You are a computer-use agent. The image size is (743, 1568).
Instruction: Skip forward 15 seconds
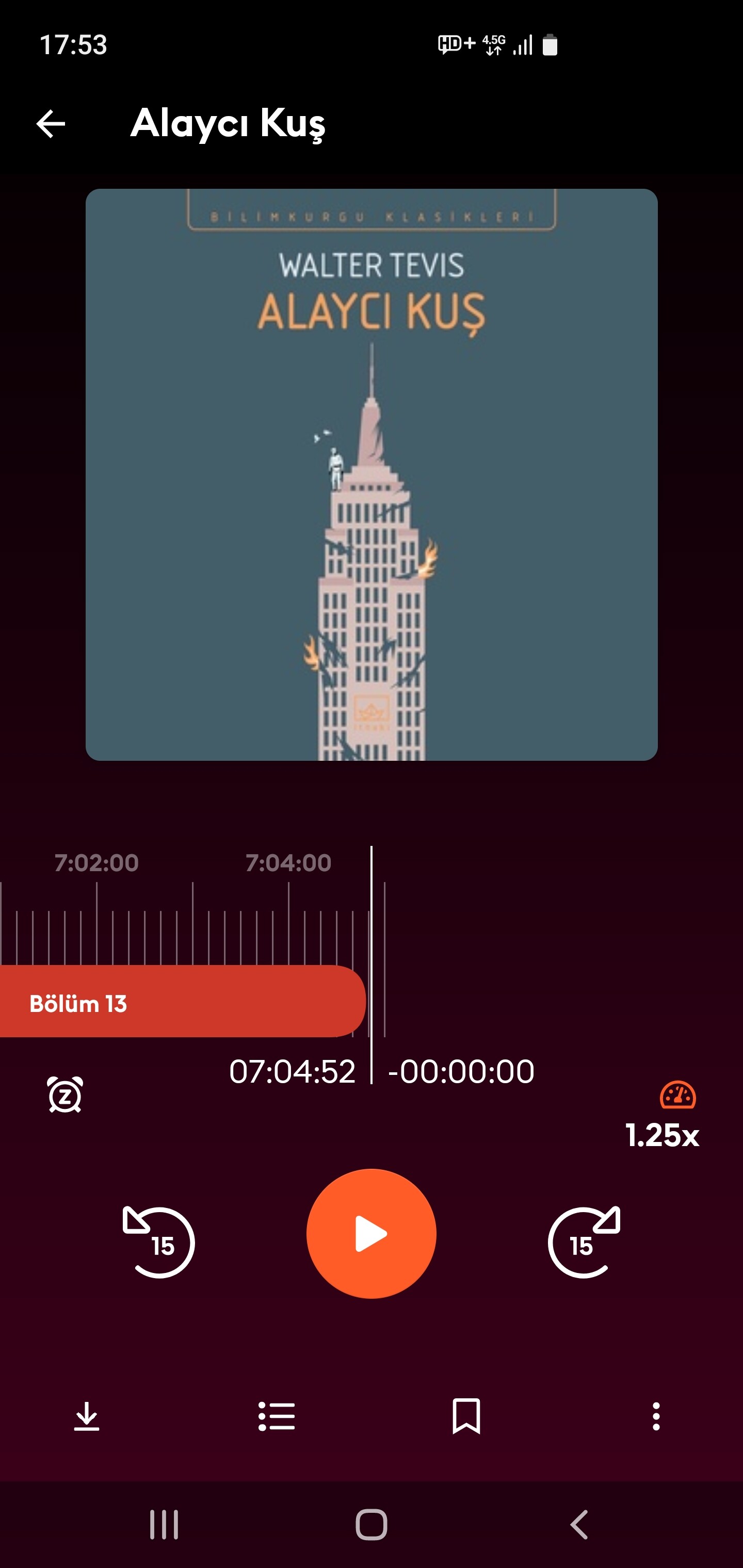[584, 1243]
